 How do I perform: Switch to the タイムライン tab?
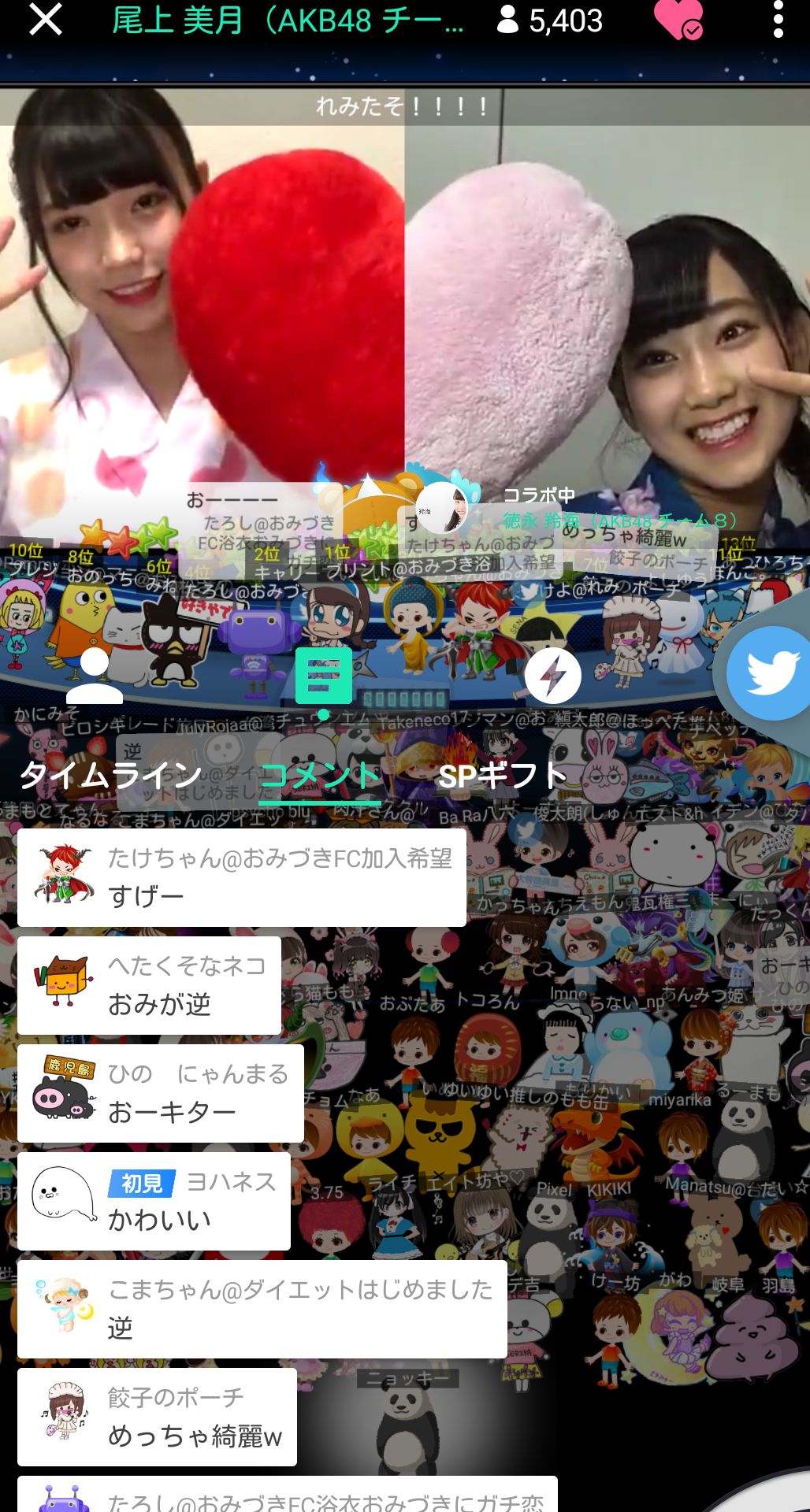(x=110, y=776)
